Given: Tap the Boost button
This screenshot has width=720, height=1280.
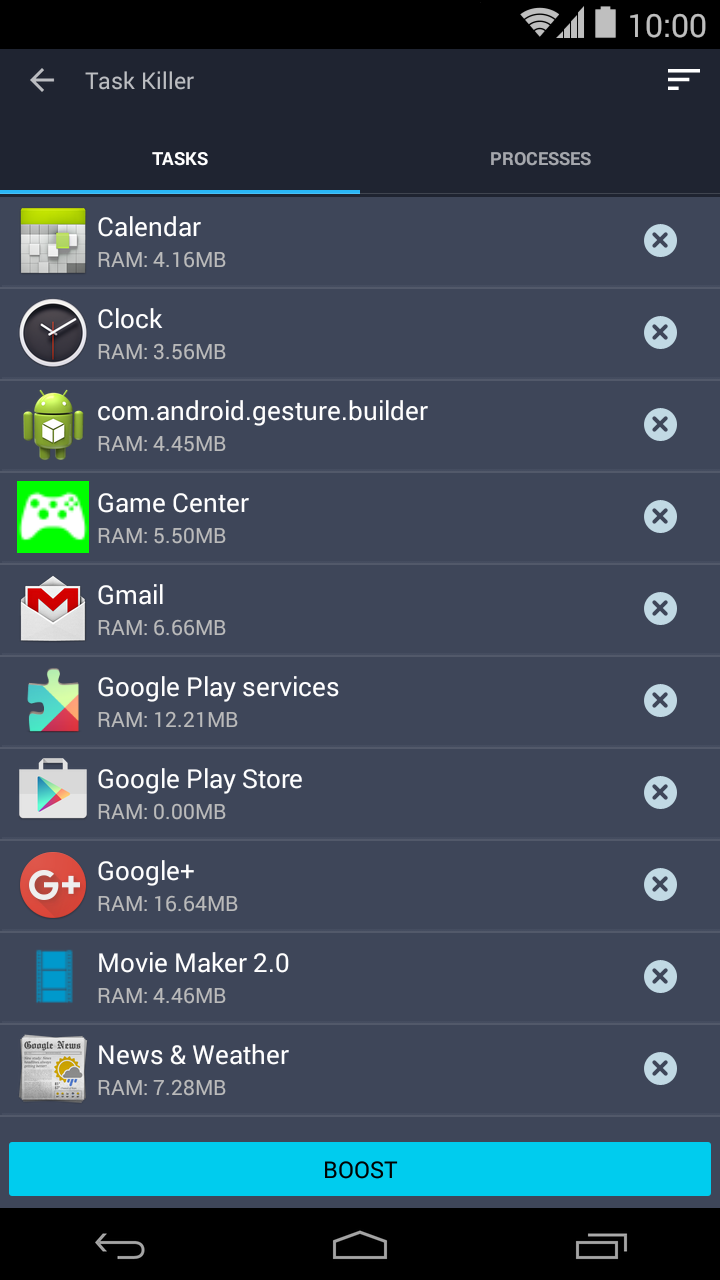Looking at the screenshot, I should tap(360, 1169).
